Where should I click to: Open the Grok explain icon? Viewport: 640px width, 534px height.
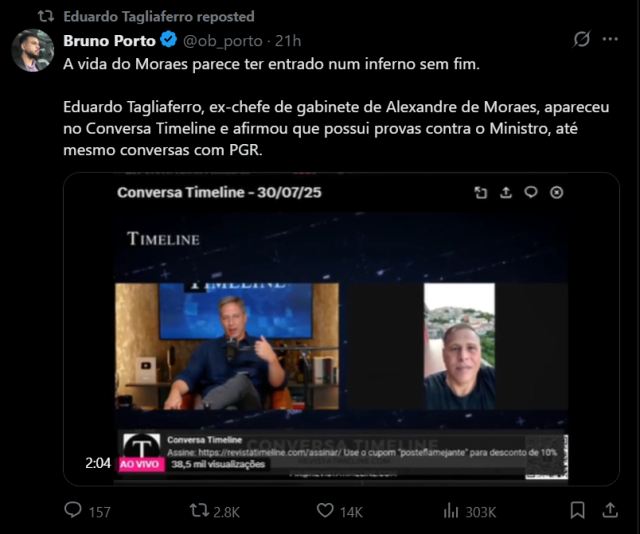point(580,40)
